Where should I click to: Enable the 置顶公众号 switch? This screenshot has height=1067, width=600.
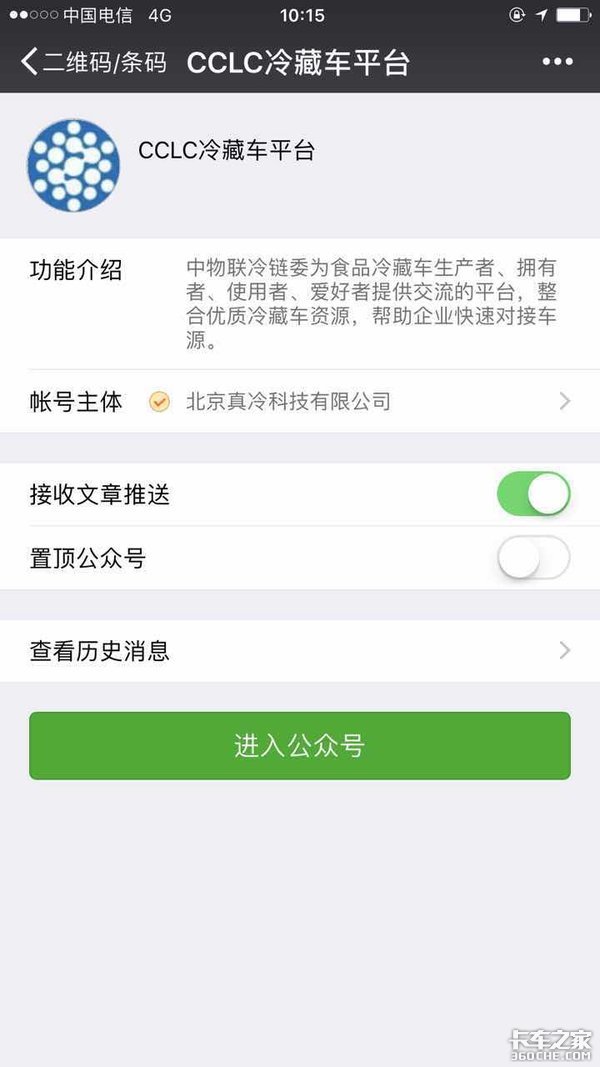point(533,558)
